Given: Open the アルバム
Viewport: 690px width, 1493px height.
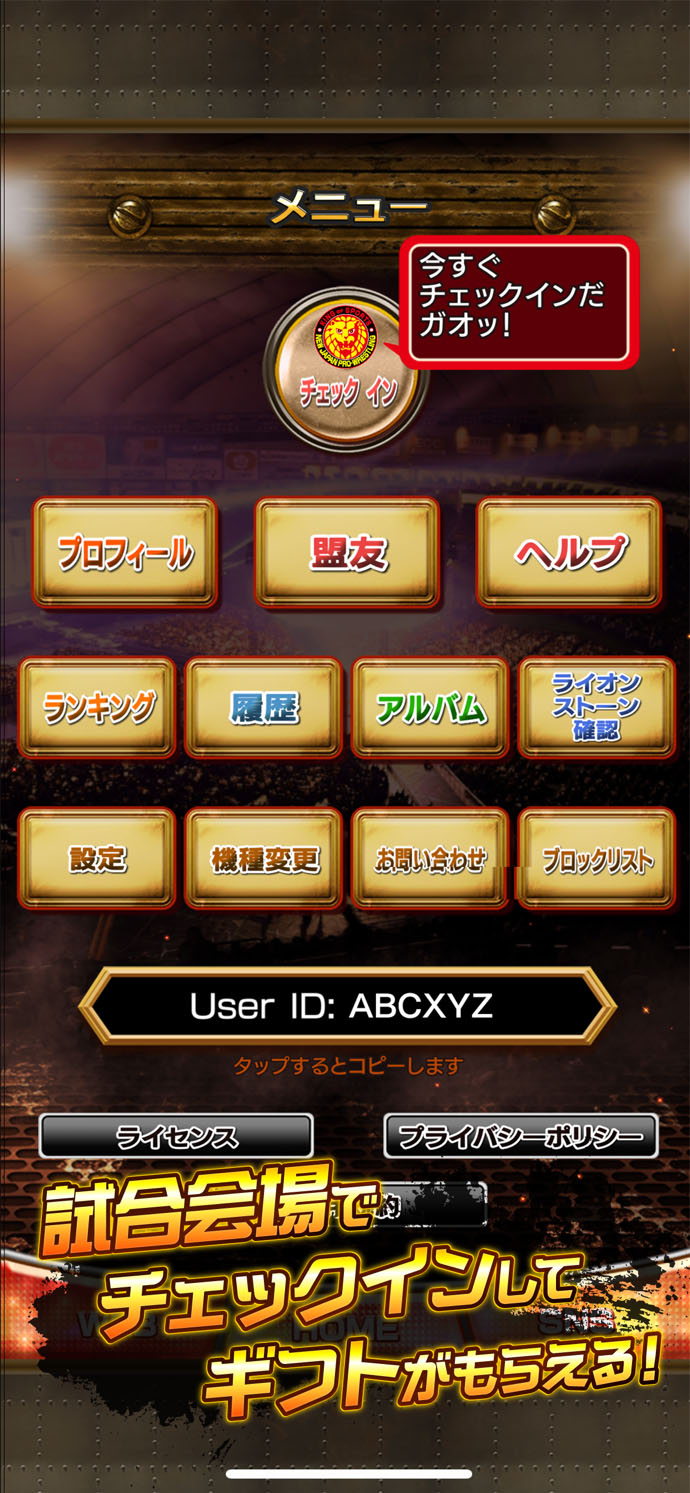Looking at the screenshot, I should (x=430, y=707).
